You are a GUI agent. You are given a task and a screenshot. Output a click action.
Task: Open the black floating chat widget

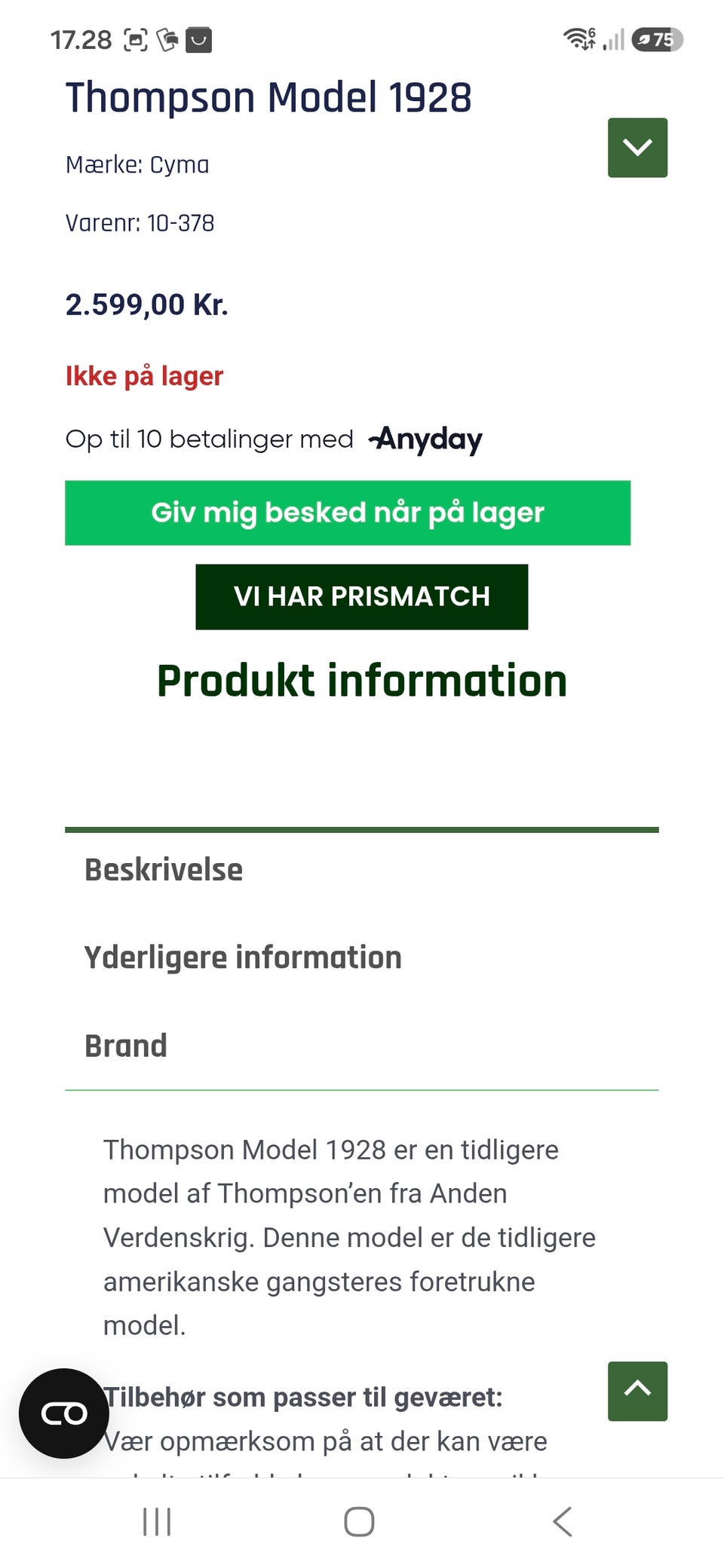pyautogui.click(x=64, y=1413)
